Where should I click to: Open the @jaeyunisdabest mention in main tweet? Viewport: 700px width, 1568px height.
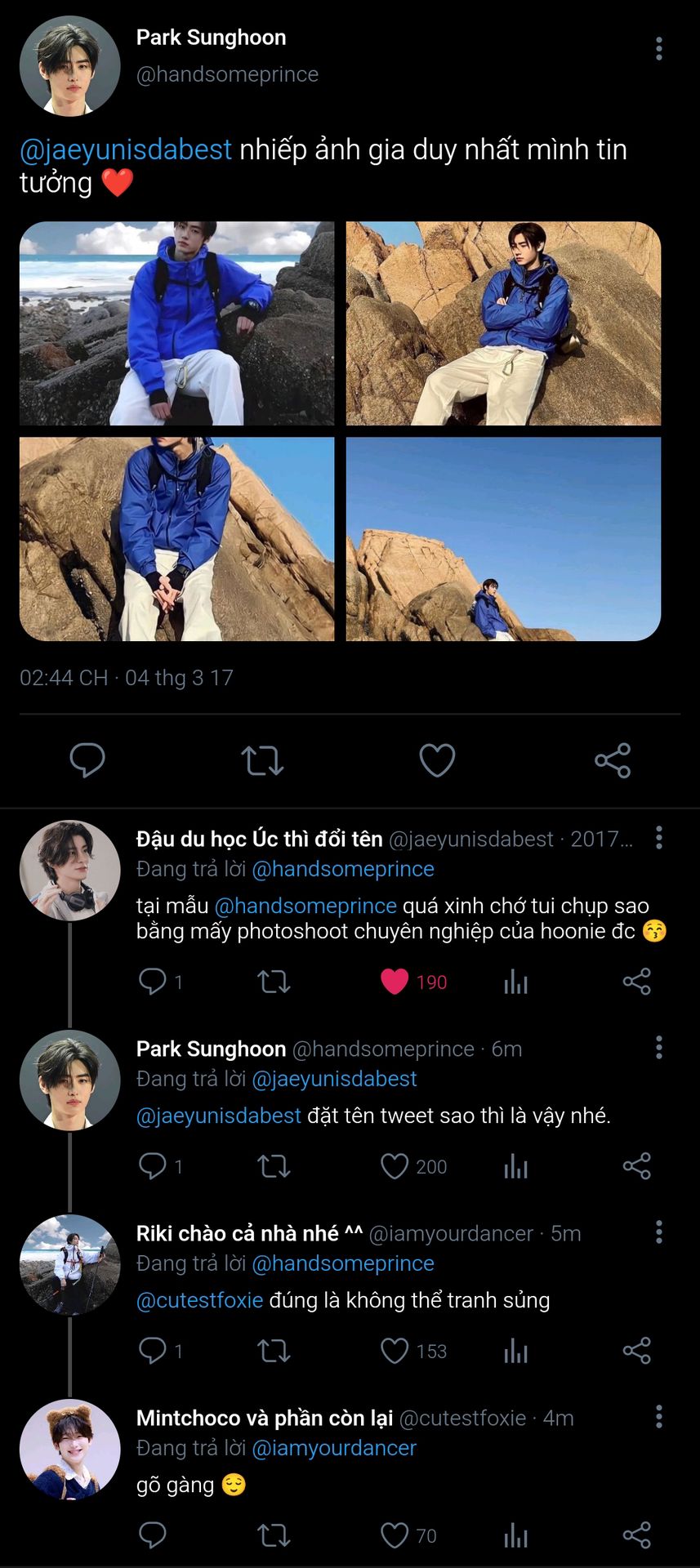(127, 150)
